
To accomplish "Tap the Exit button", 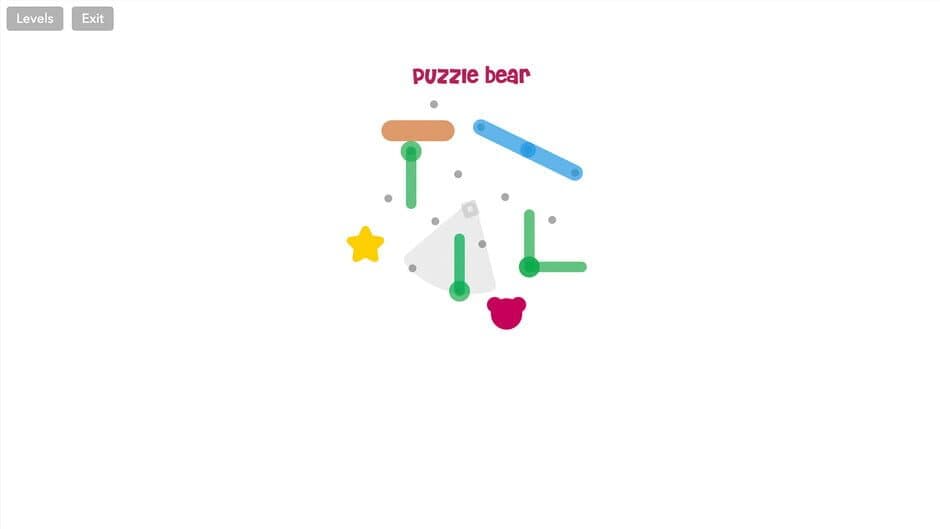I will tap(92, 19).
